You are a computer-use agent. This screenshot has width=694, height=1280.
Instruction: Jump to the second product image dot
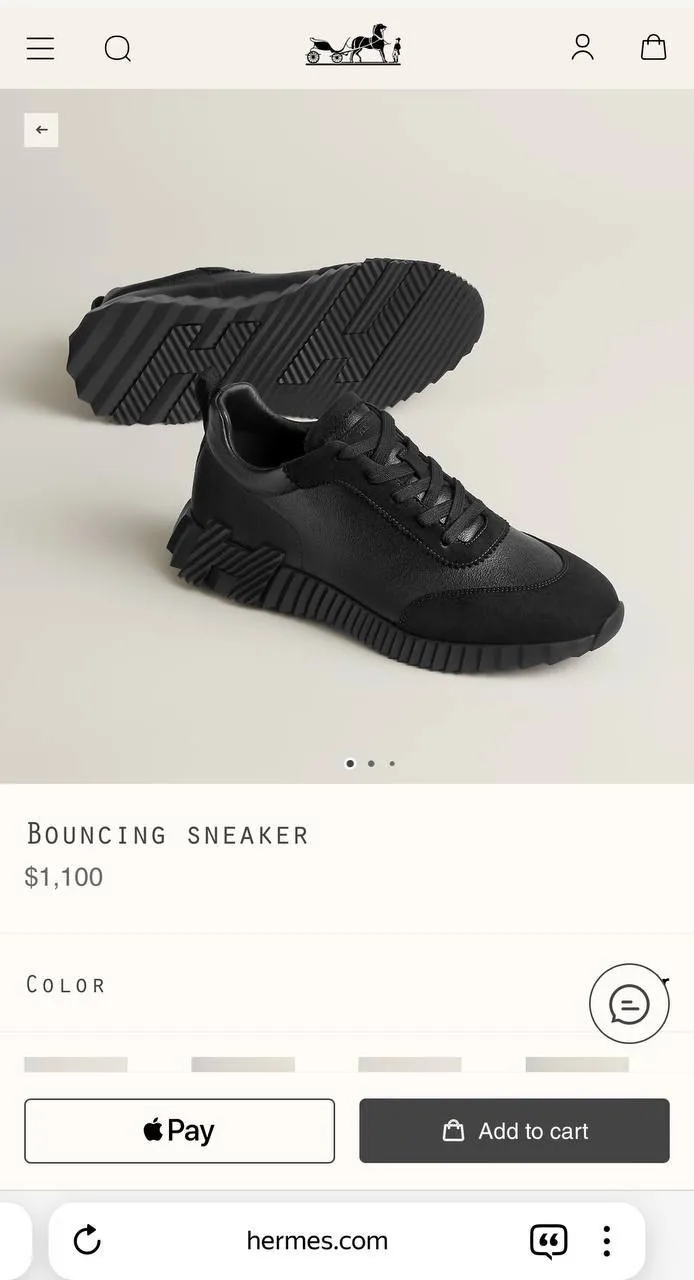371,763
